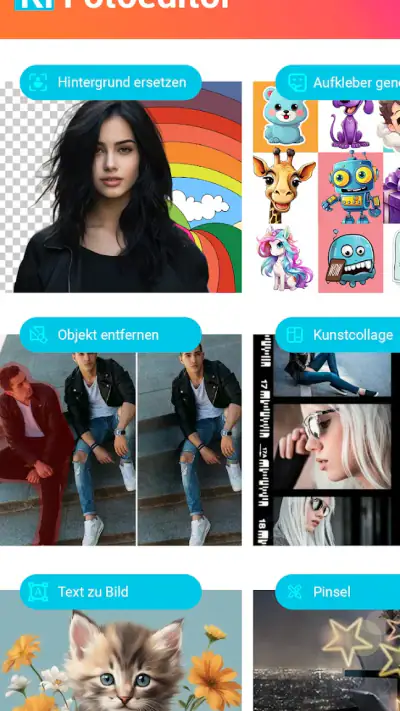Open the Pinsel feature tile
Image resolution: width=400 pixels, height=711 pixels.
point(327,643)
